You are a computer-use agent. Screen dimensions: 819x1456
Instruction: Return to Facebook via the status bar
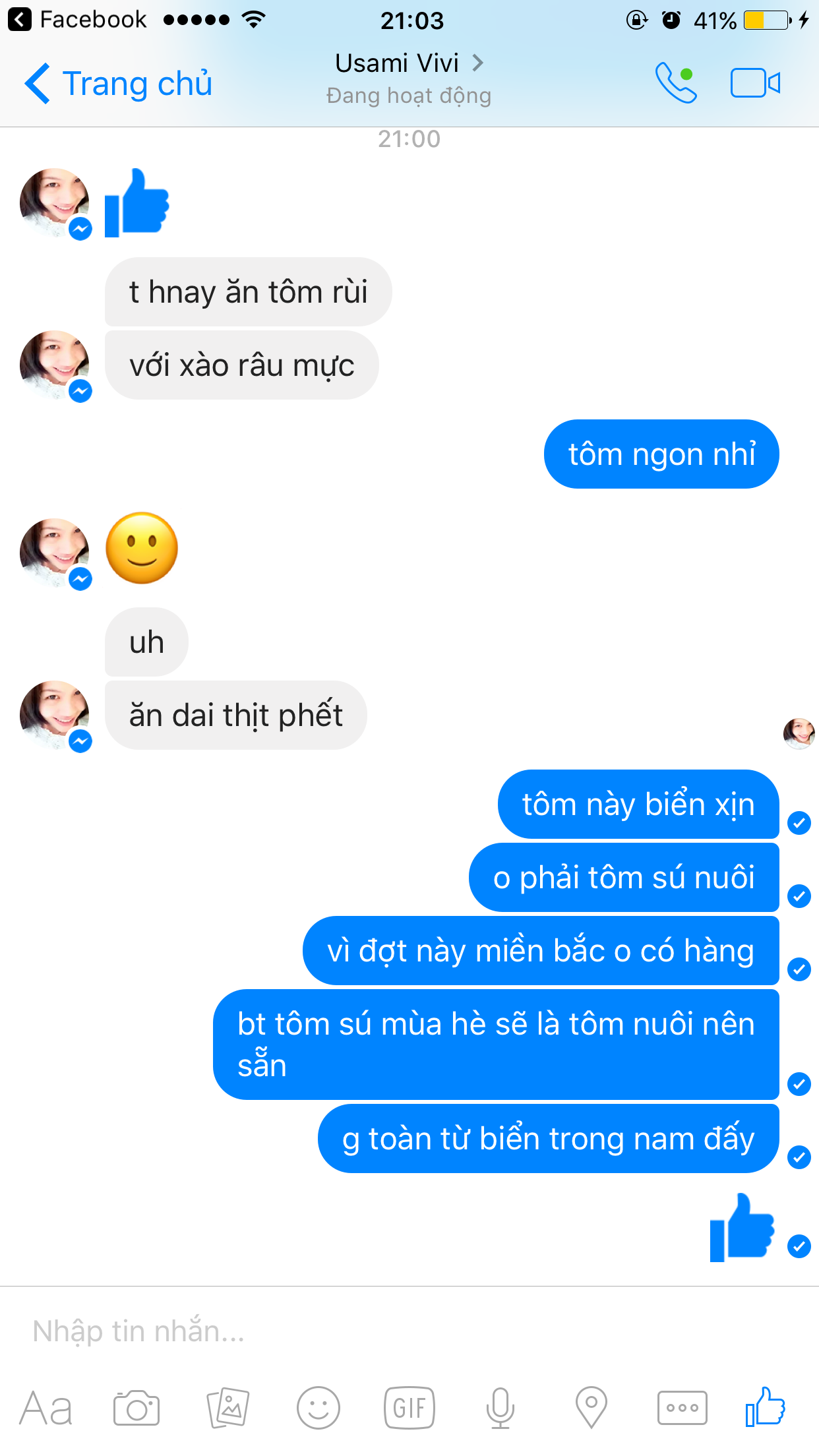pos(77,20)
